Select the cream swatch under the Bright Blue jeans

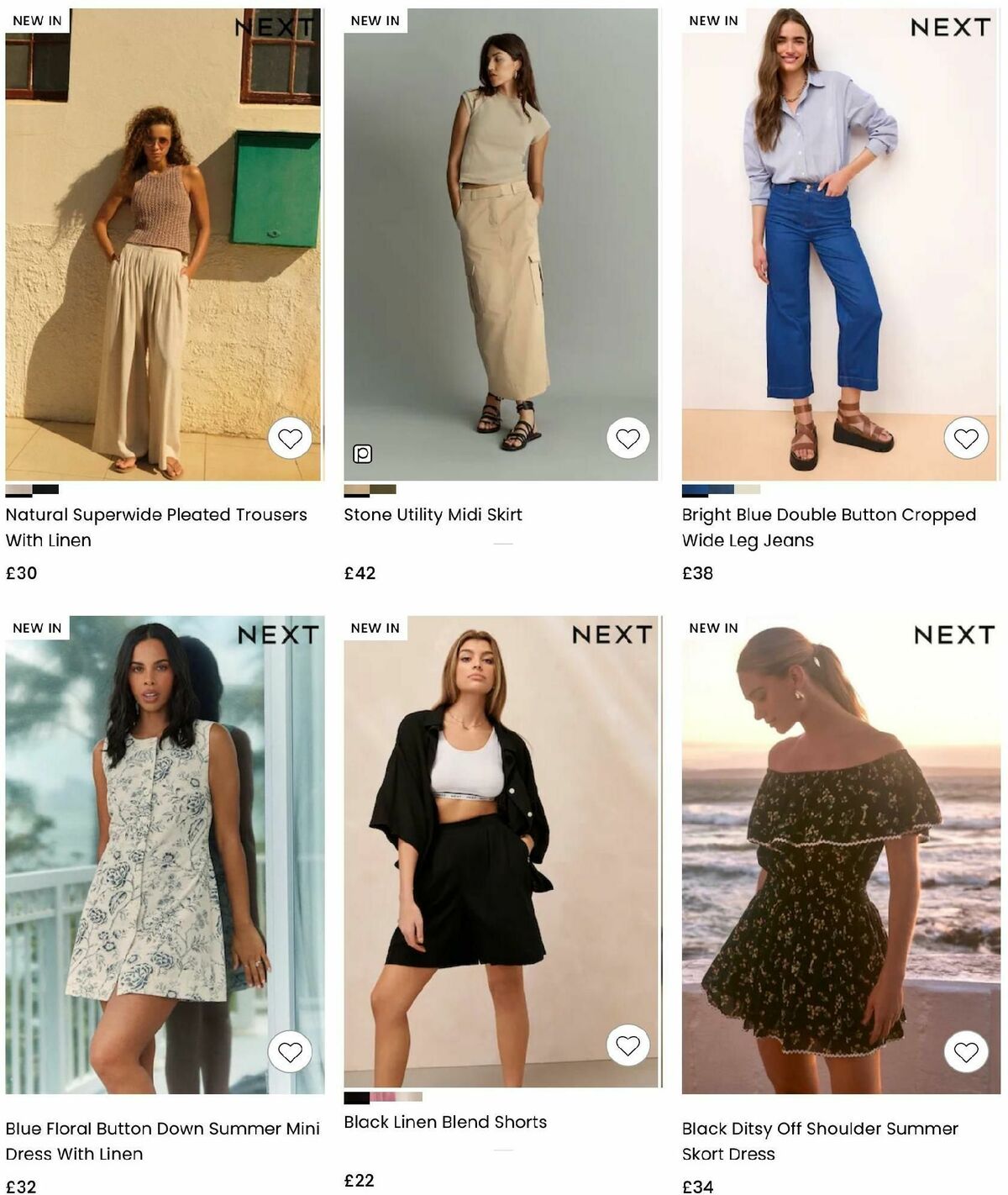(x=746, y=488)
